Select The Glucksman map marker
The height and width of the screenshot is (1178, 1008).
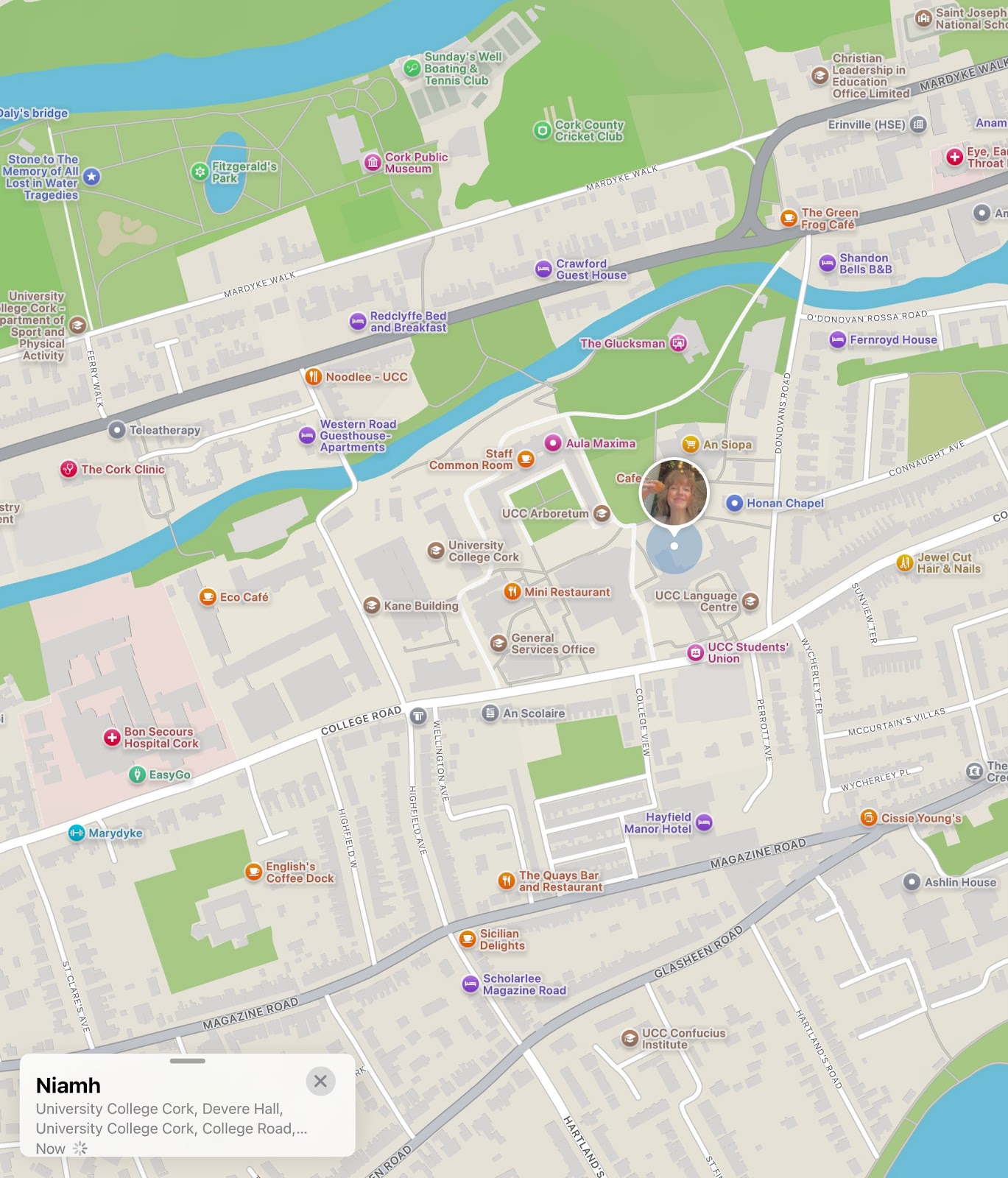[x=679, y=343]
